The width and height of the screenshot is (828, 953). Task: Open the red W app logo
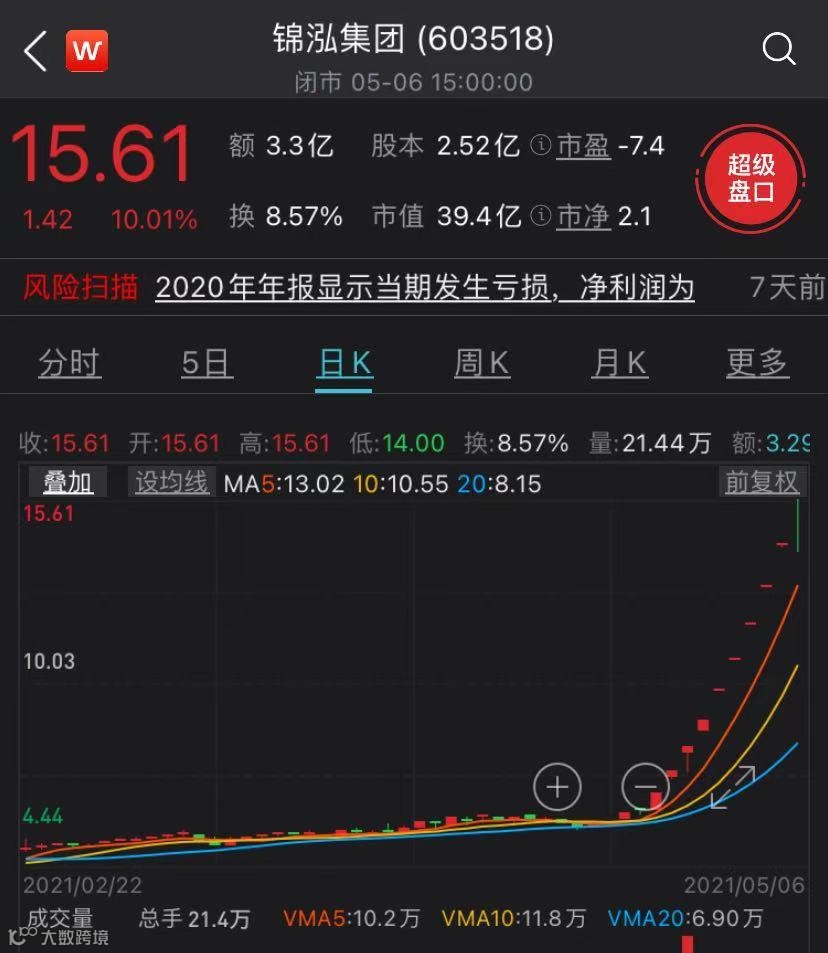[x=87, y=51]
